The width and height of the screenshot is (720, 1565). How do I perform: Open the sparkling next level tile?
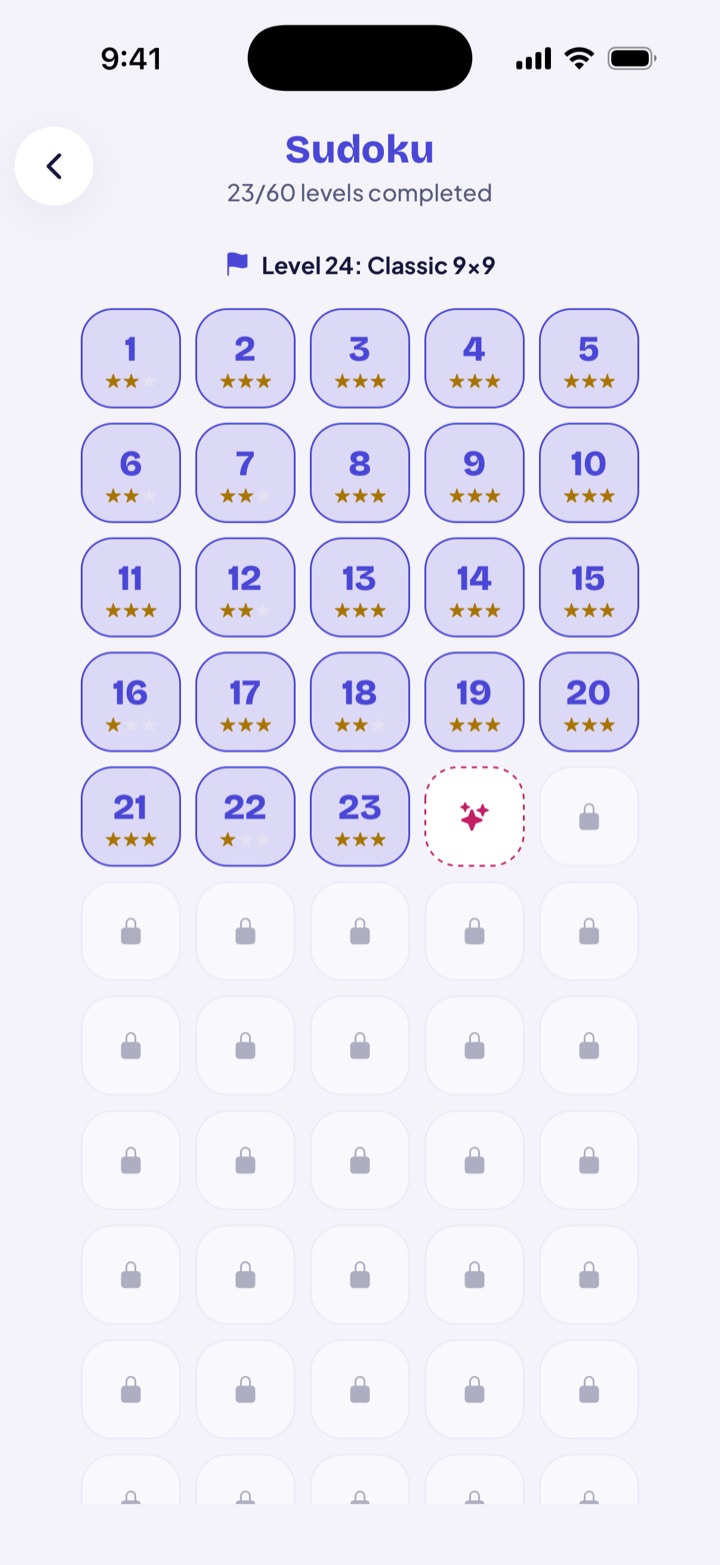[x=474, y=816]
